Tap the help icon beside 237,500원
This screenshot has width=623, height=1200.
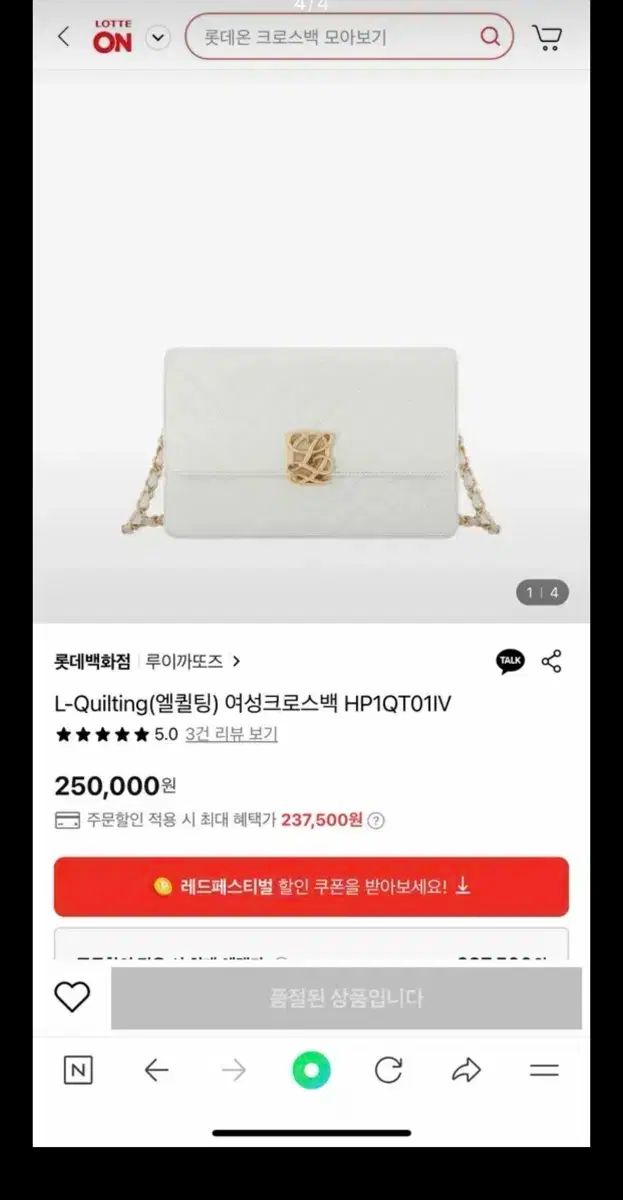coord(376,821)
